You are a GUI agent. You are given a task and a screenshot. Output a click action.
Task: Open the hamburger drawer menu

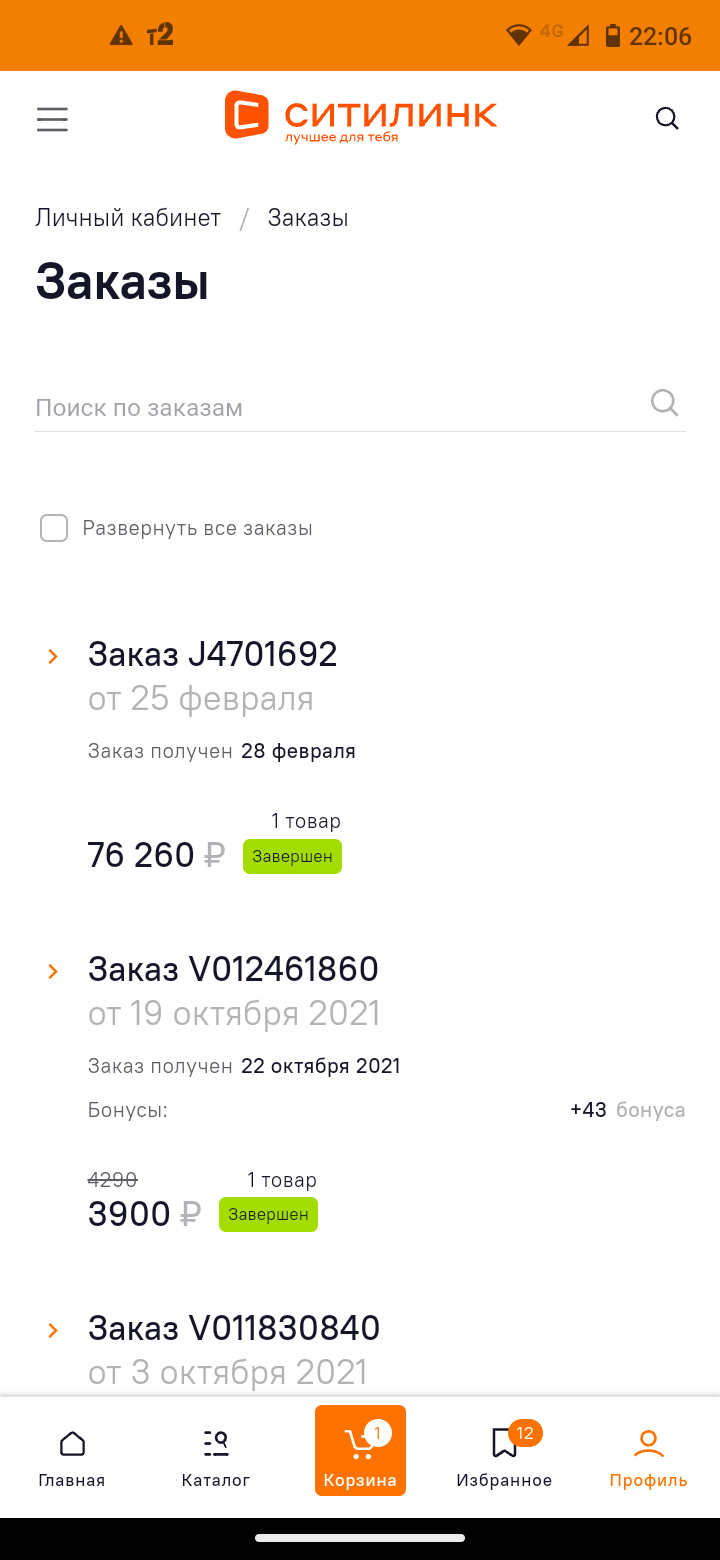click(52, 120)
